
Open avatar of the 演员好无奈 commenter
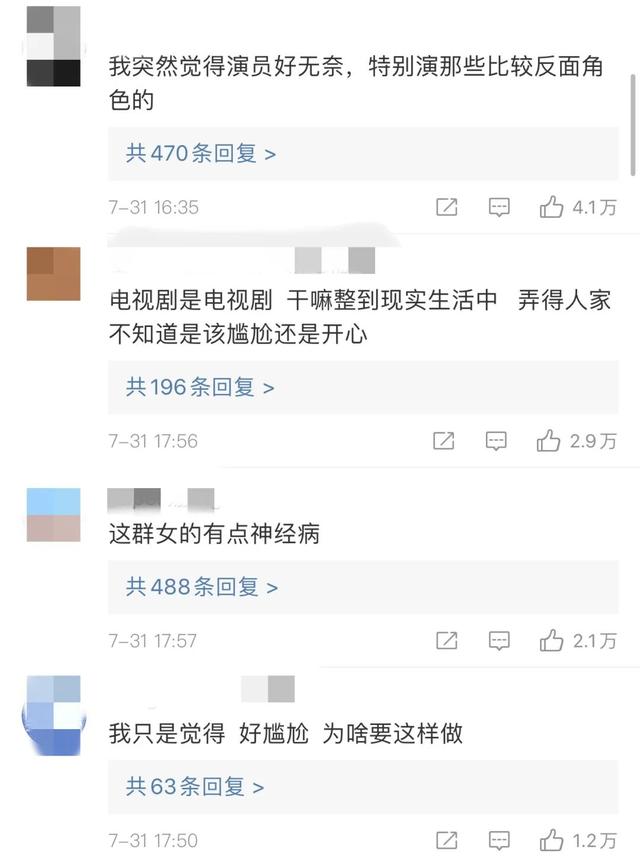point(53,45)
